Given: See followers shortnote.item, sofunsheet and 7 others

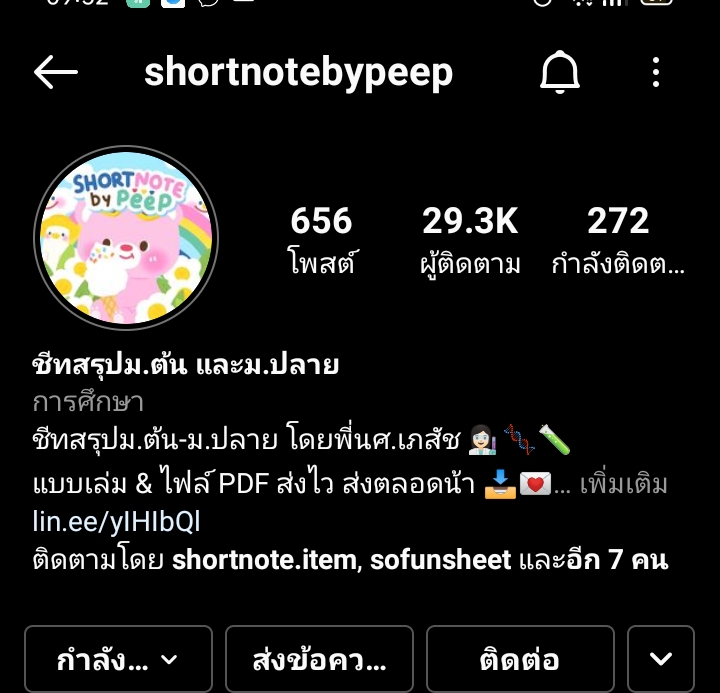Looking at the screenshot, I should point(350,559).
